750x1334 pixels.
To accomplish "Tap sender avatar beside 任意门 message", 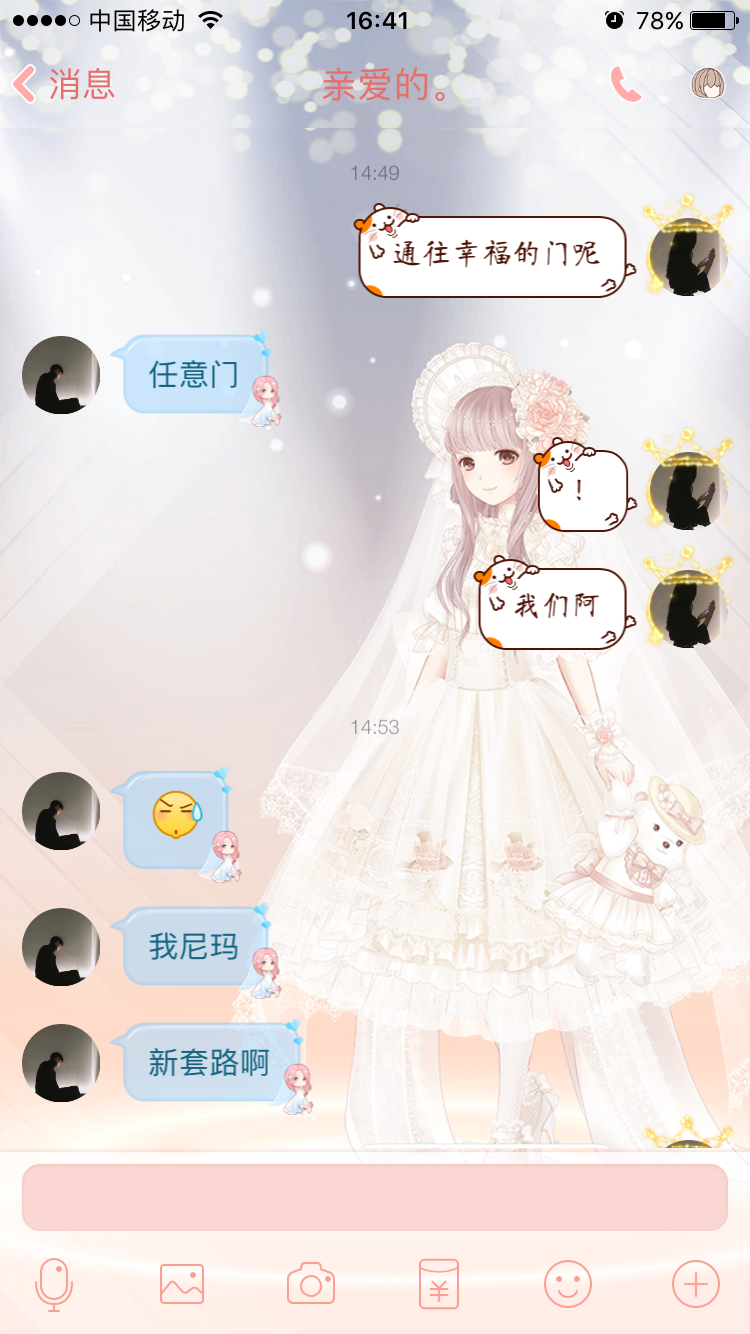I will (61, 375).
